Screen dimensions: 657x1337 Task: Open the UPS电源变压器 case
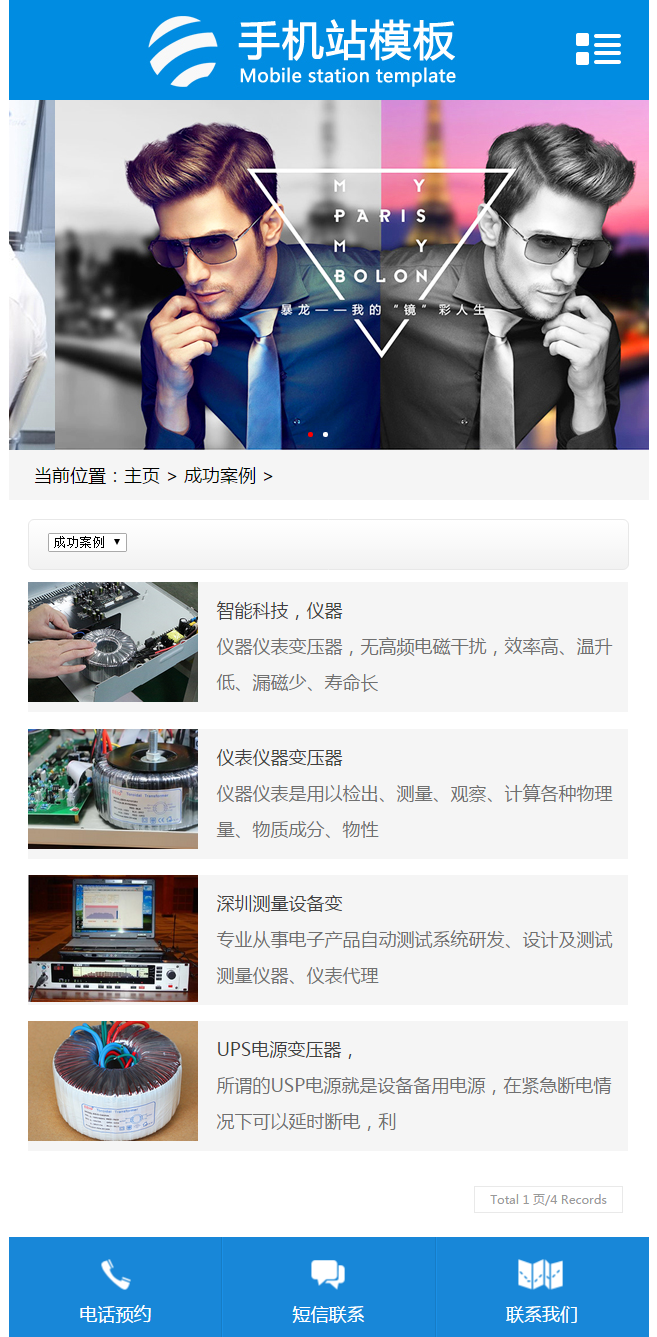tap(285, 1050)
